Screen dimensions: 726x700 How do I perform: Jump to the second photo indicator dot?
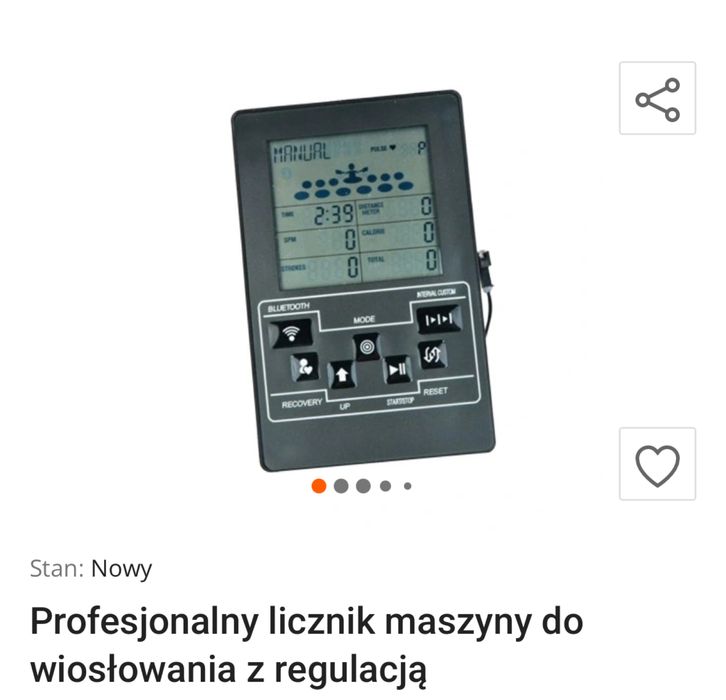pyautogui.click(x=341, y=486)
